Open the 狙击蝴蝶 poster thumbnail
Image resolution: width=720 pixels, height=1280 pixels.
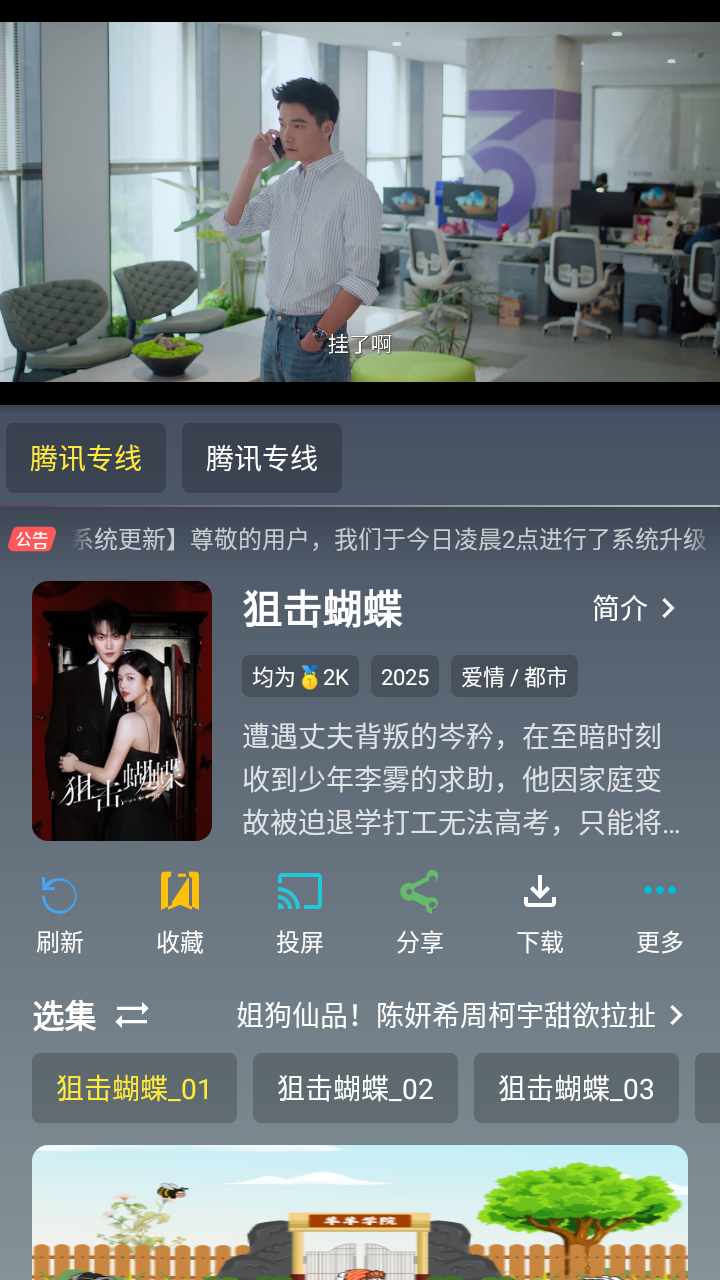tap(122, 710)
